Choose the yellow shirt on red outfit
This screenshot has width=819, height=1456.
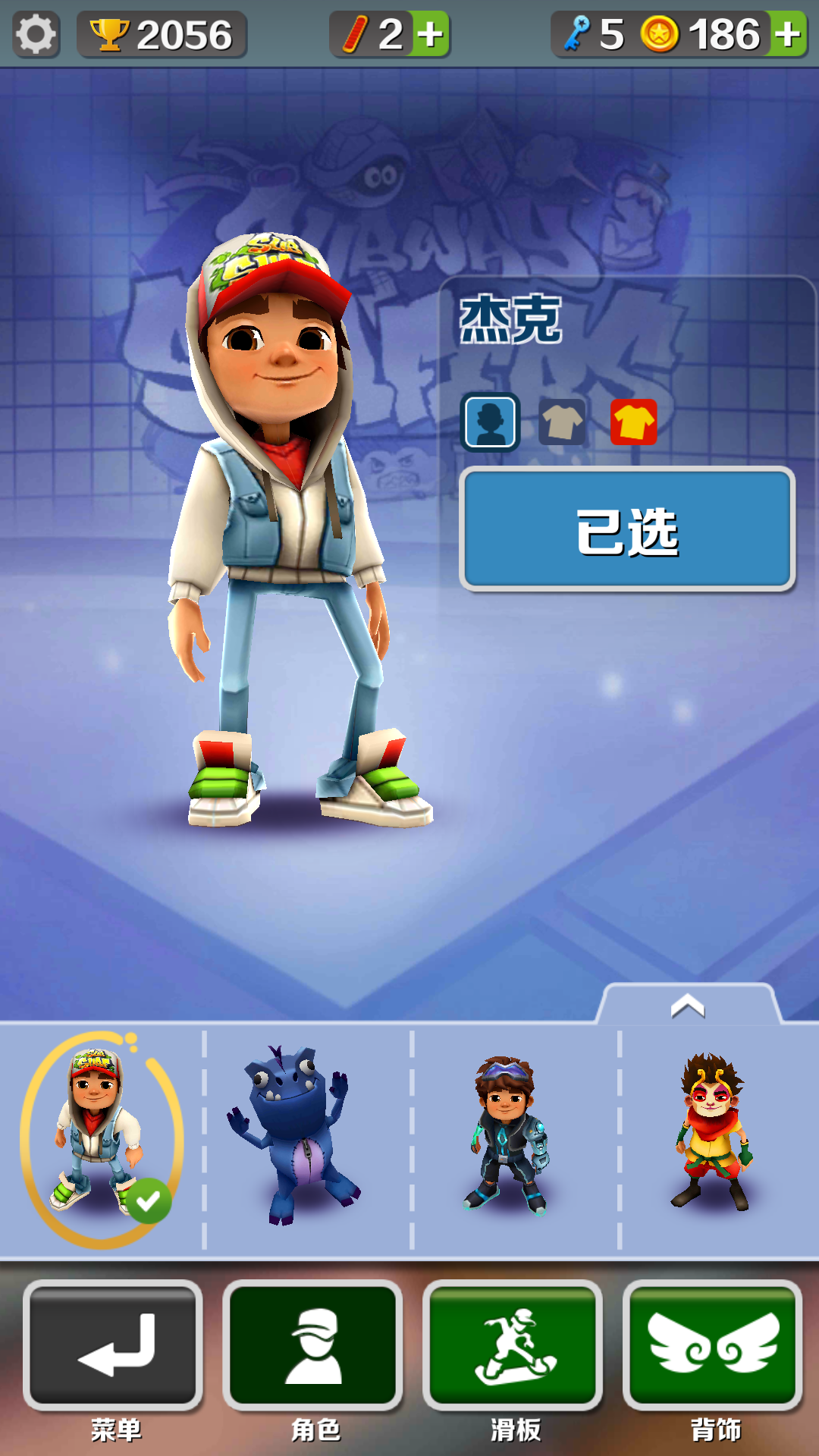point(633,422)
